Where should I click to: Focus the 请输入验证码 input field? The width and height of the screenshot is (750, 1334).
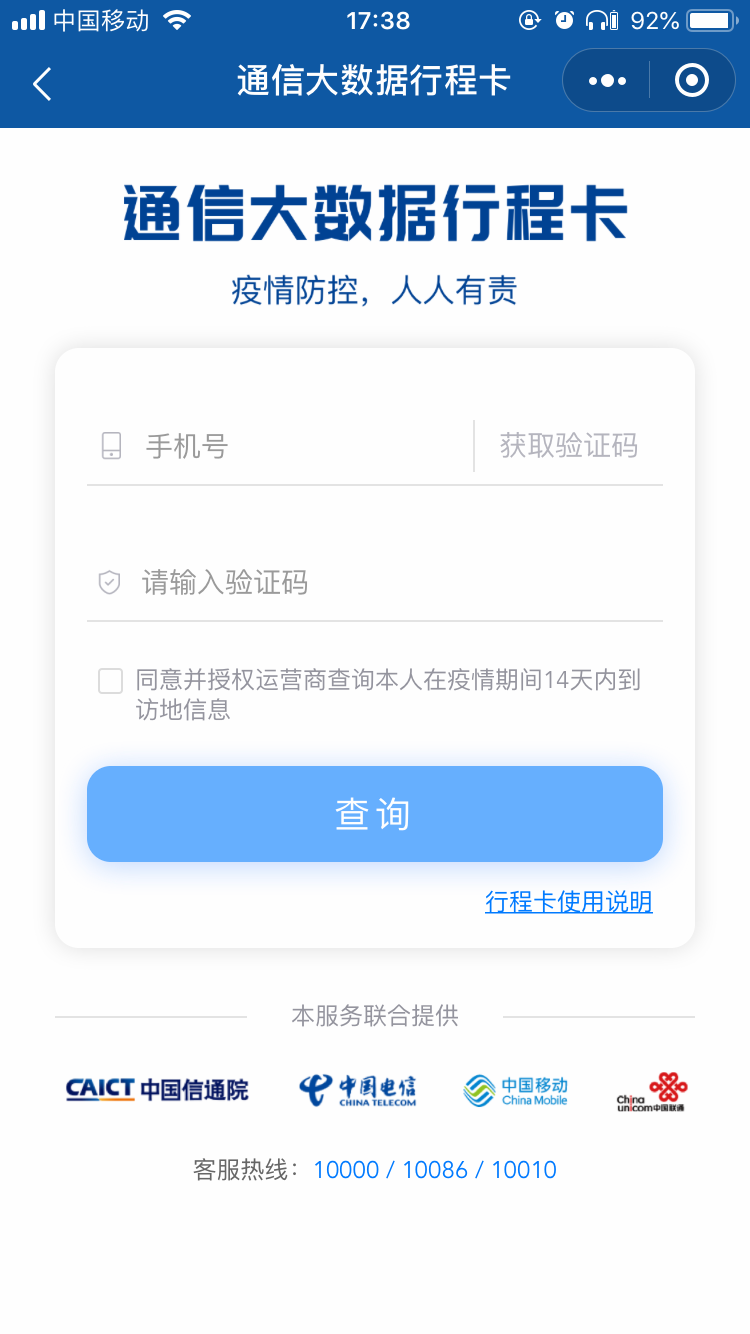380,583
